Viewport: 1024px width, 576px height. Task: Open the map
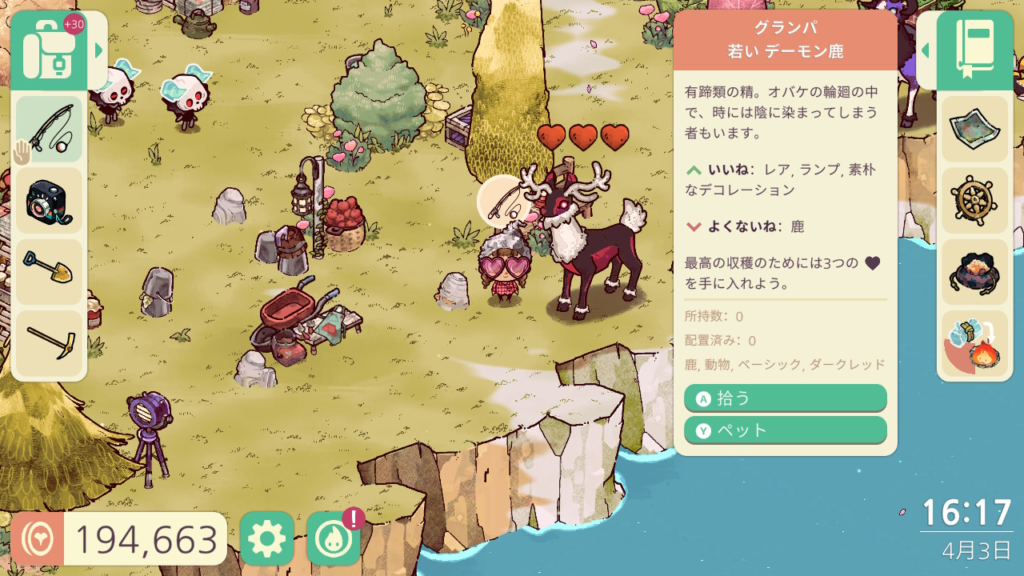click(x=974, y=128)
